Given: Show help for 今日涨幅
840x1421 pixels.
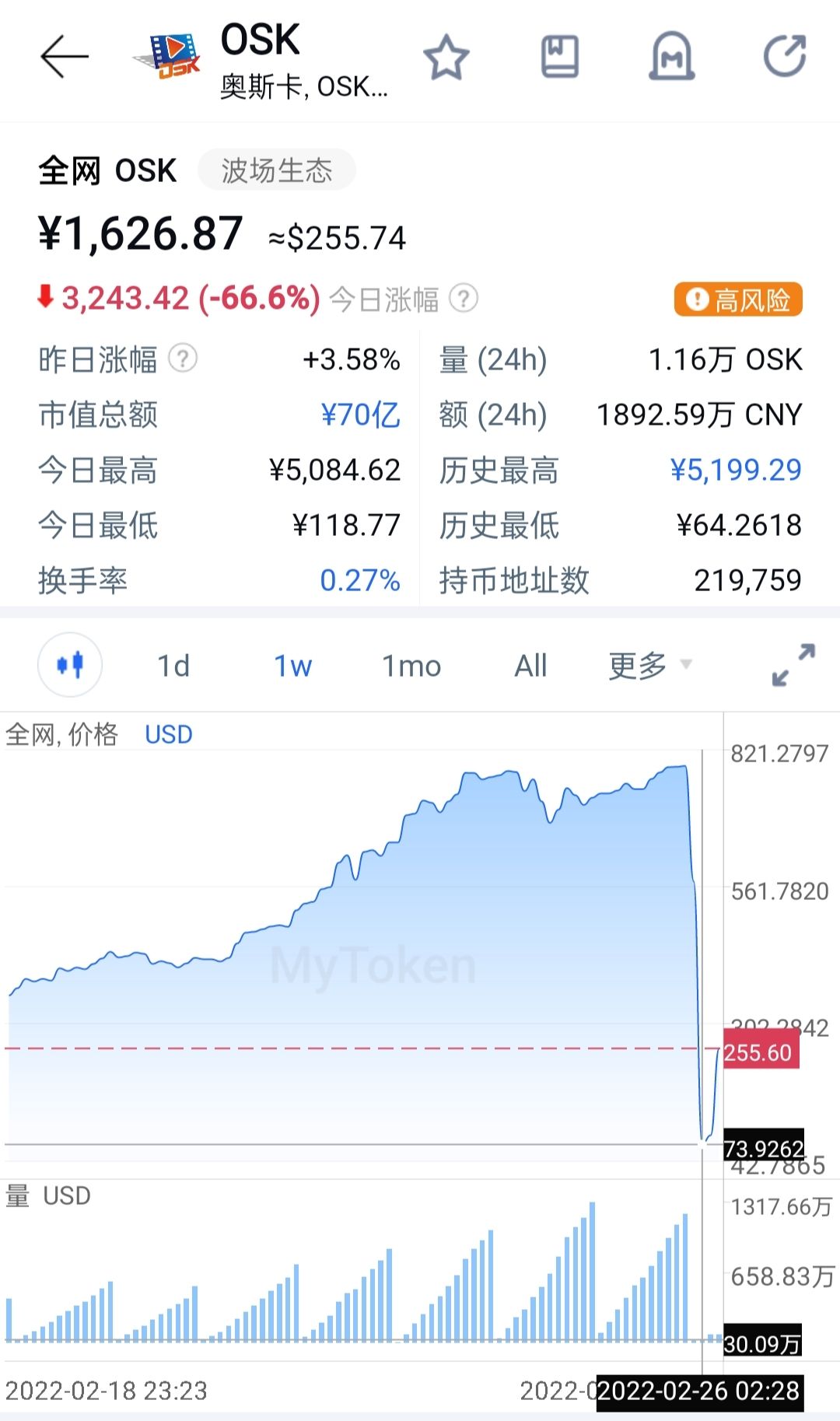Looking at the screenshot, I should point(464,298).
